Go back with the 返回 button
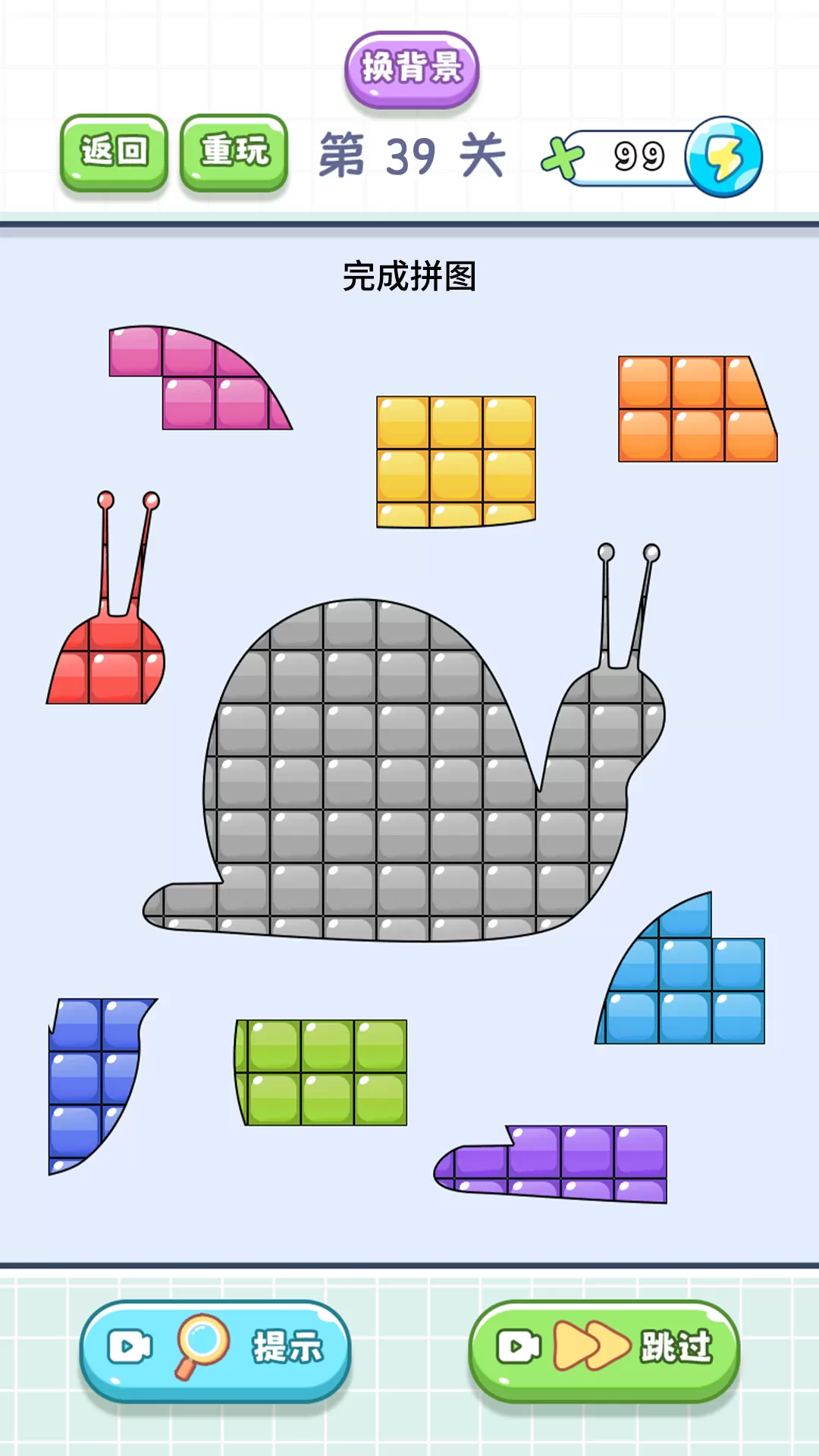The height and width of the screenshot is (1456, 819). (x=114, y=151)
